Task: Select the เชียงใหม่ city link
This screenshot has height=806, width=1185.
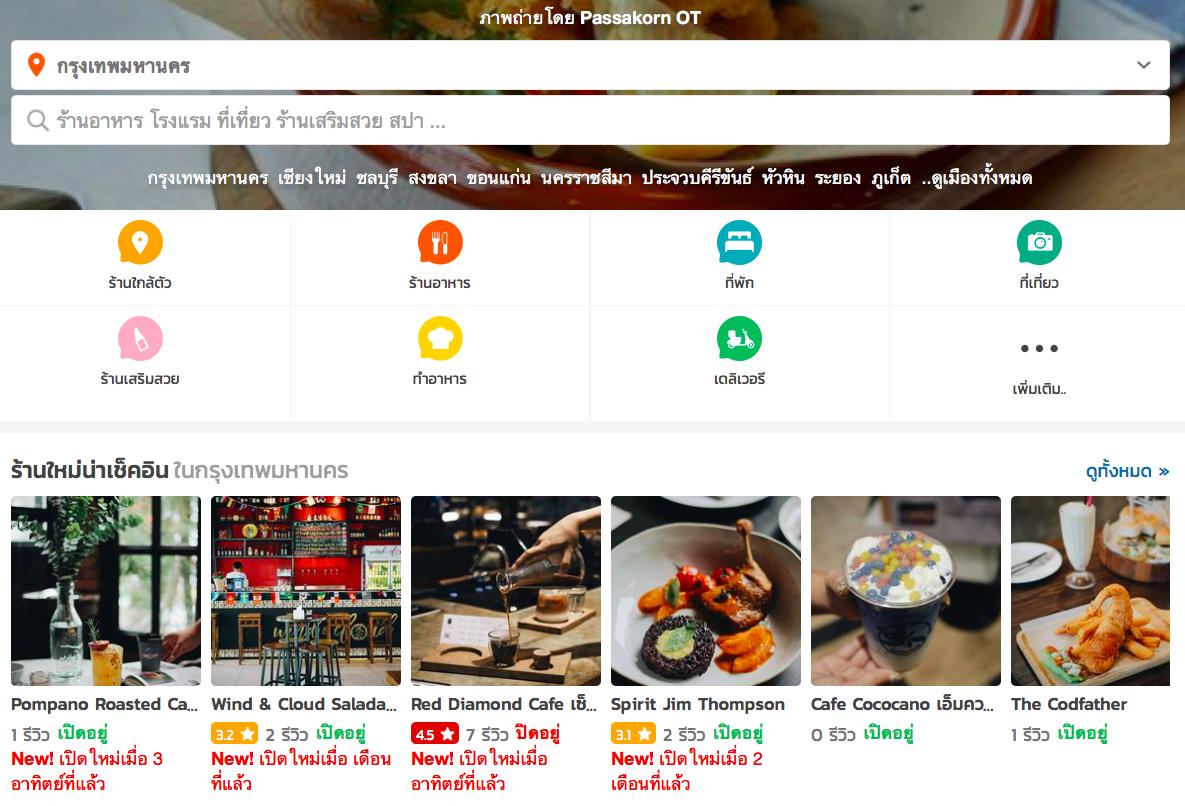Action: (313, 179)
